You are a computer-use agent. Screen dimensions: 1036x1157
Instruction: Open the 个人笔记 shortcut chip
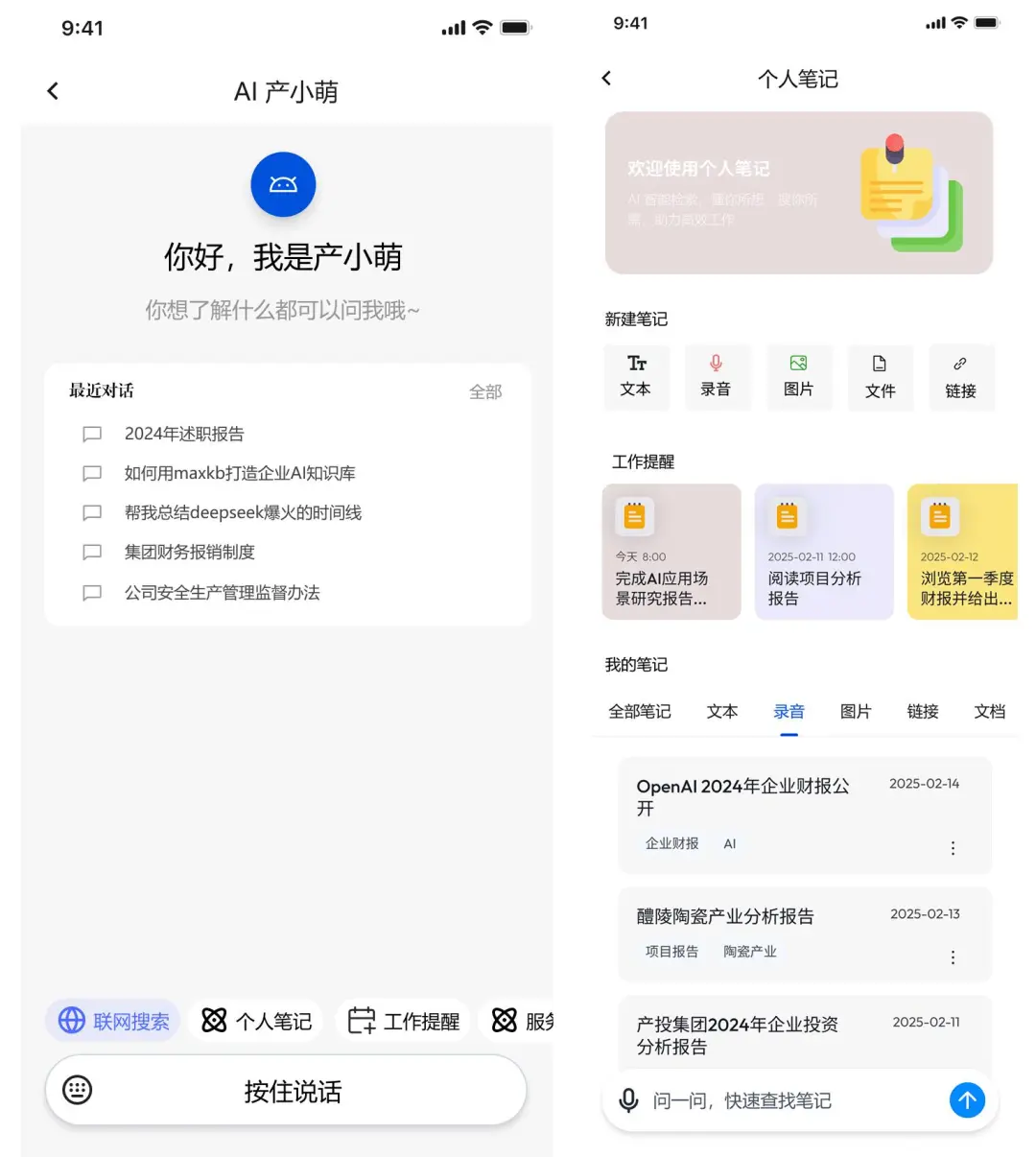click(257, 1021)
